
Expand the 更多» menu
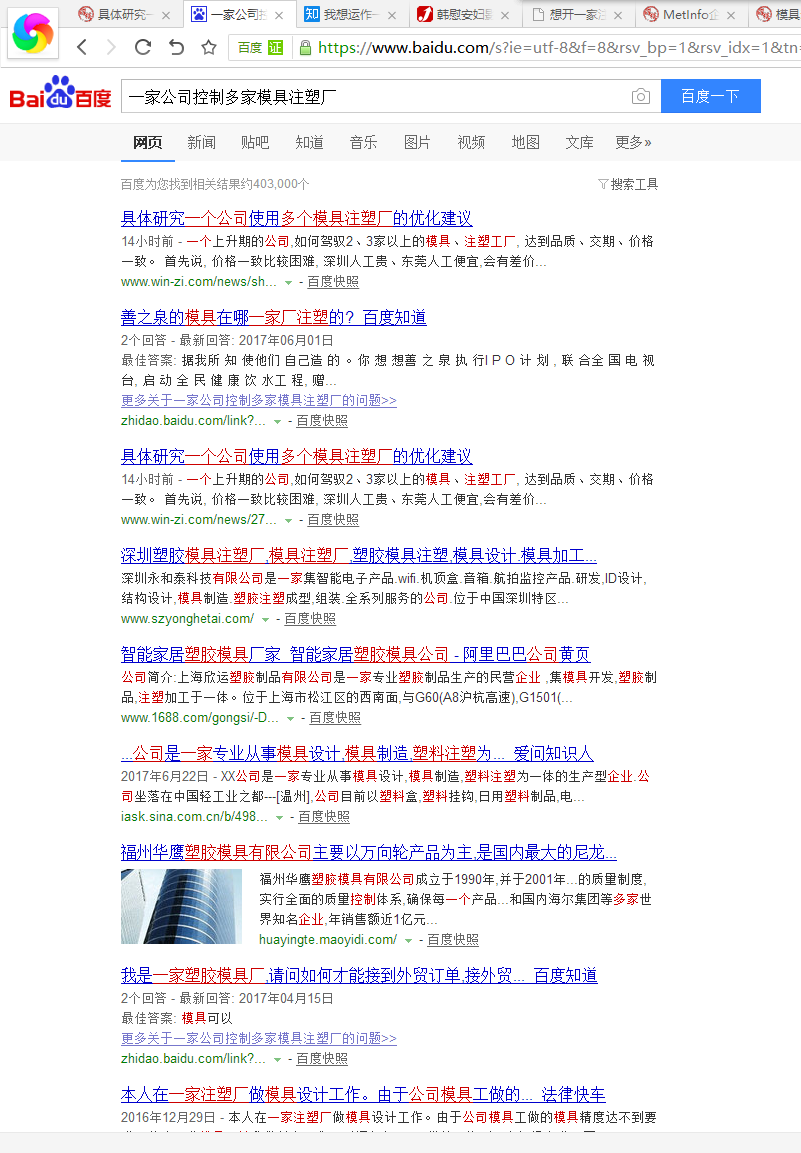click(633, 143)
